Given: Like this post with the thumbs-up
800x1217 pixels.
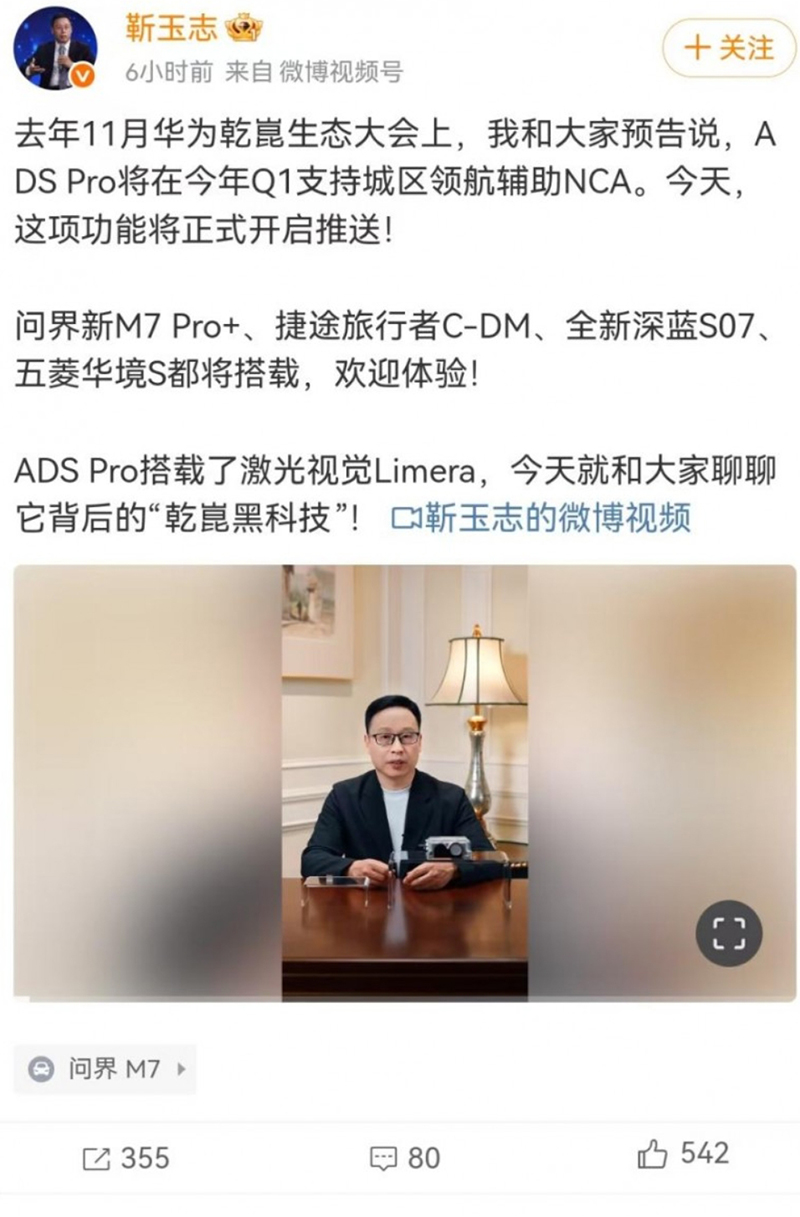Looking at the screenshot, I should (683, 1154).
